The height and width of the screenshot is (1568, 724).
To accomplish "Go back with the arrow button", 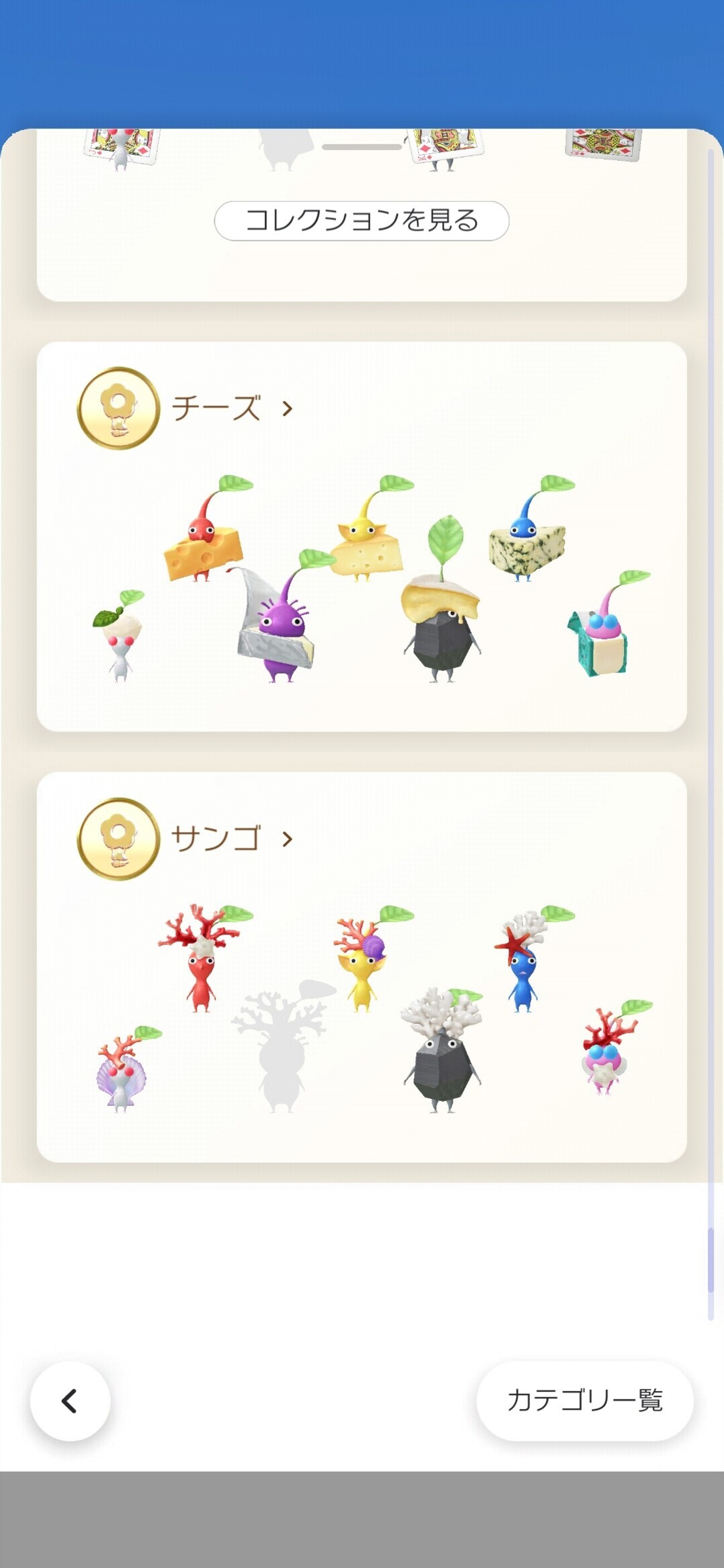I will point(70,1400).
